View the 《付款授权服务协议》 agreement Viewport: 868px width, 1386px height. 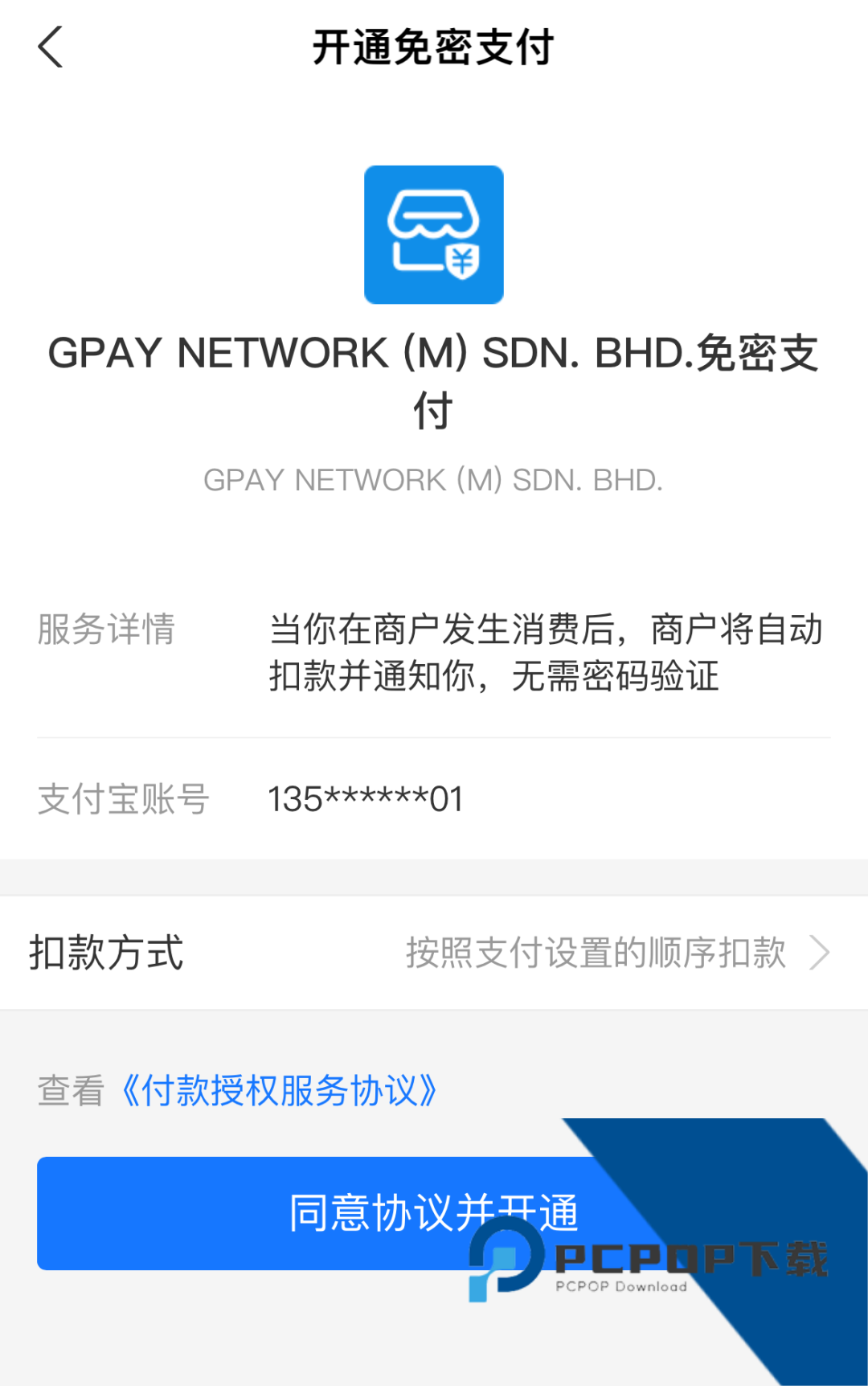[x=279, y=1091]
